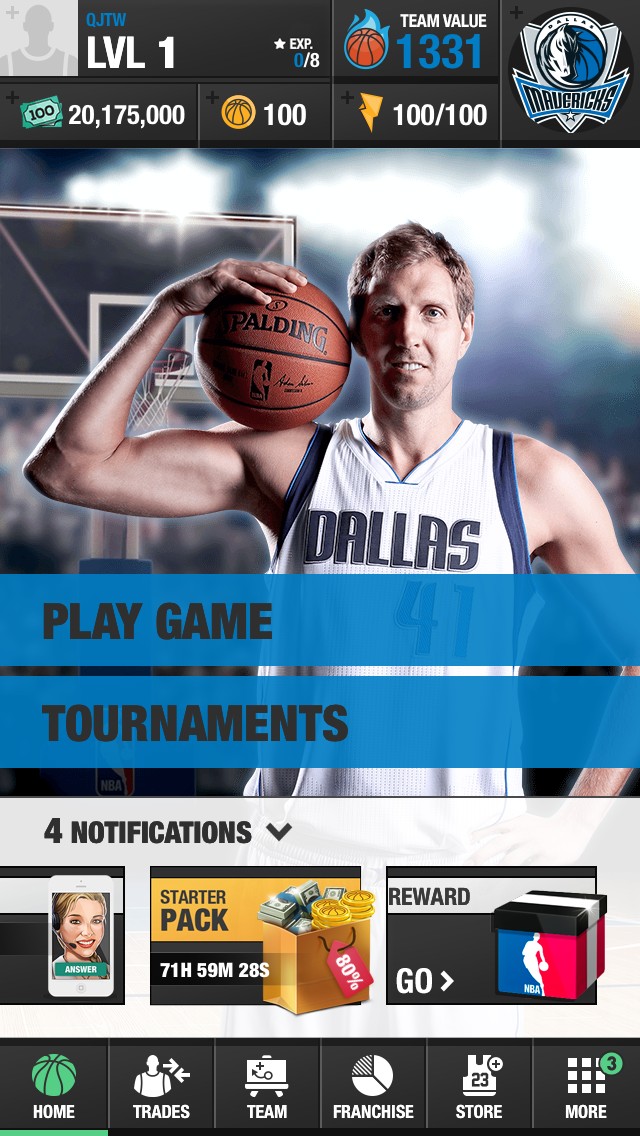Open the Starter Pack offer
The height and width of the screenshot is (1136, 640).
pyautogui.click(x=255, y=936)
